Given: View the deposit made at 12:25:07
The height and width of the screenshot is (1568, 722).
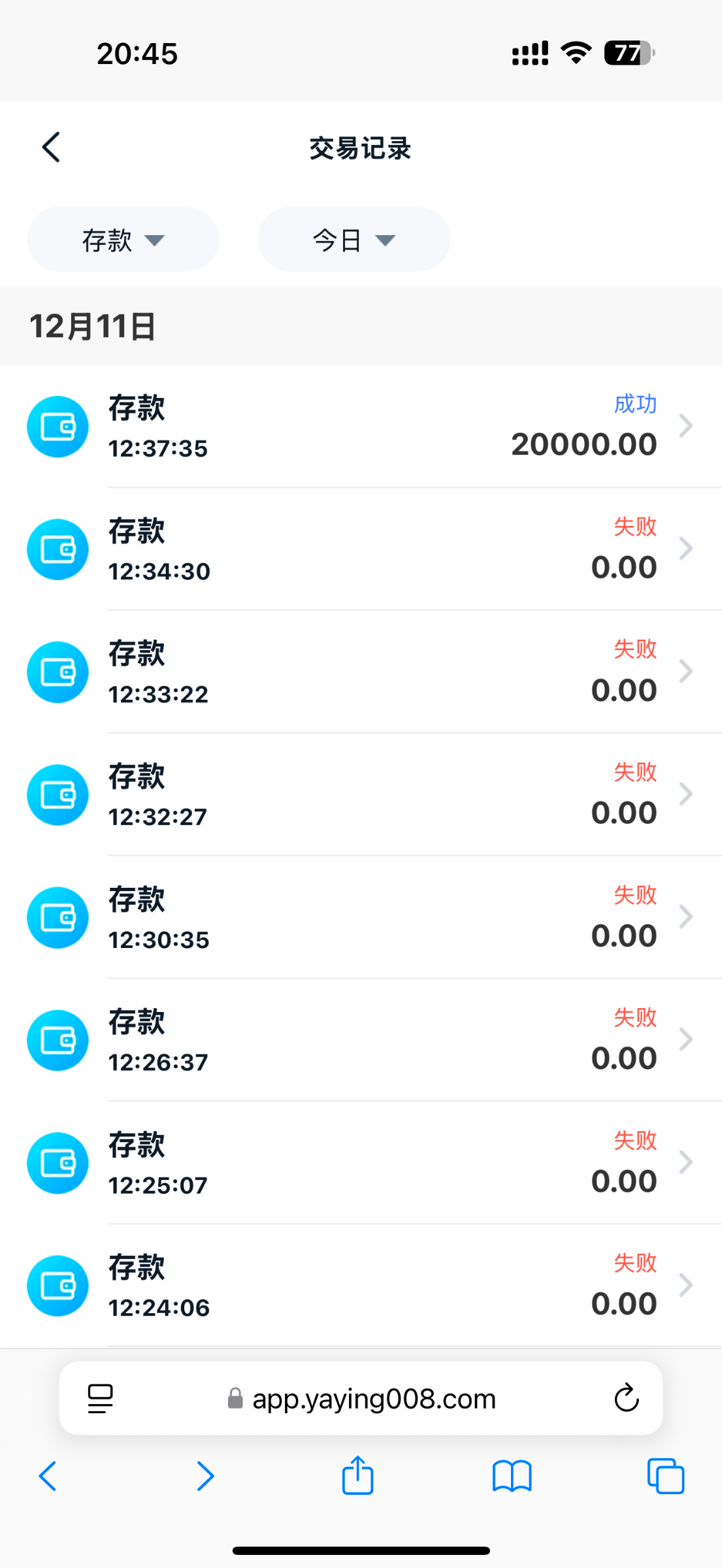Looking at the screenshot, I should click(x=361, y=1164).
